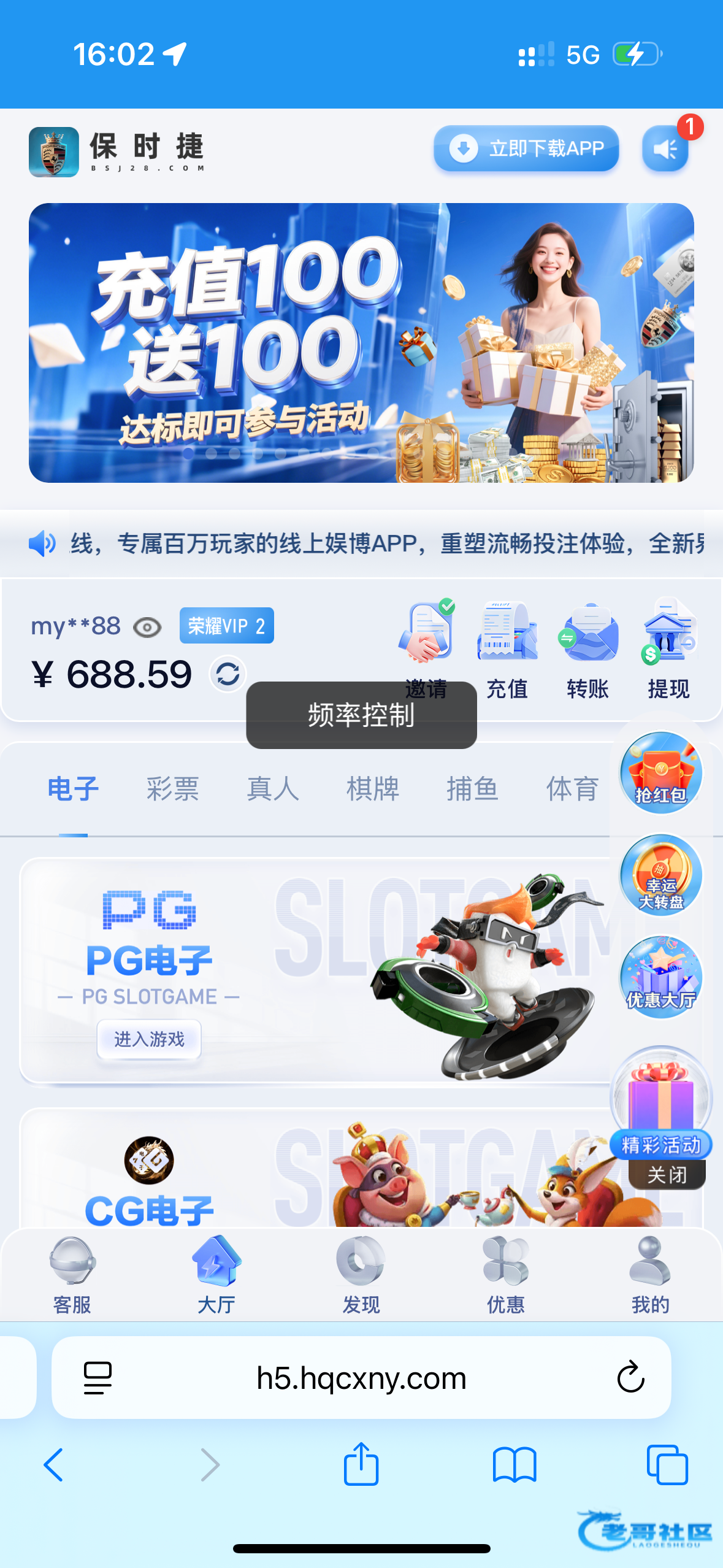Open the 抢红包 floating shortcut
The image size is (723, 1568).
[661, 772]
